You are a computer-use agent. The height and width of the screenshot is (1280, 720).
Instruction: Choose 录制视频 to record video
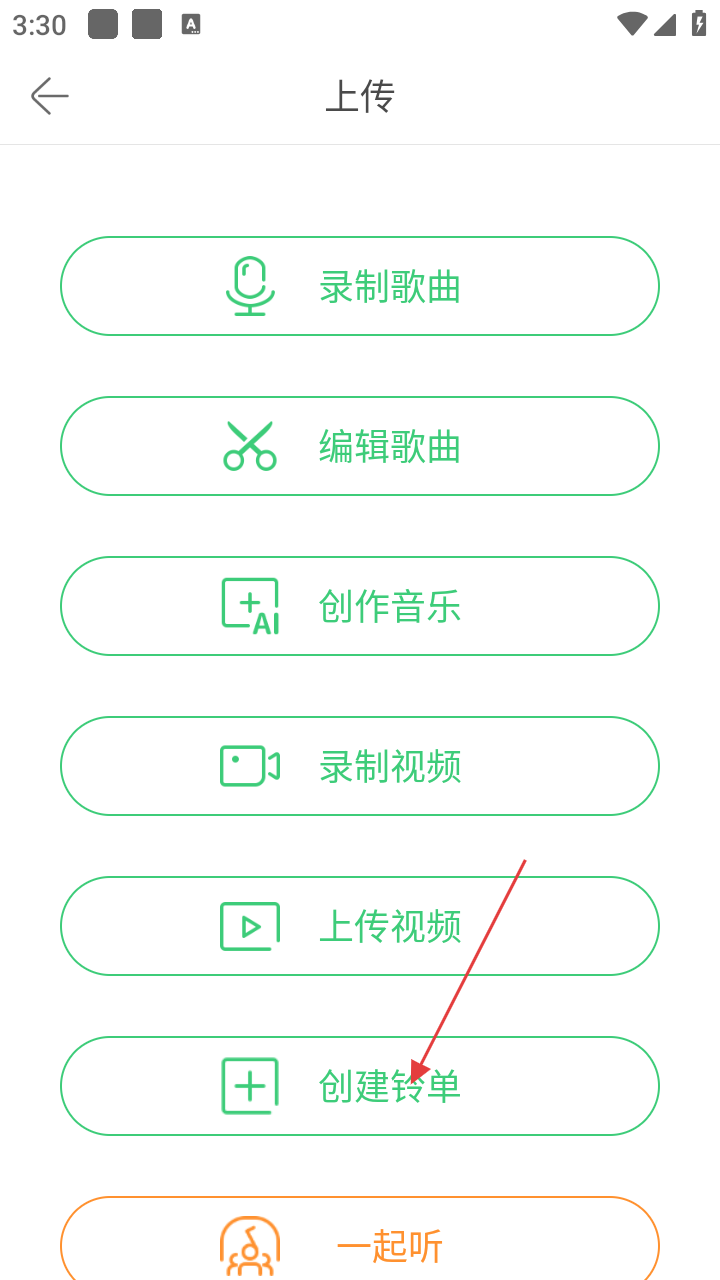[360, 766]
